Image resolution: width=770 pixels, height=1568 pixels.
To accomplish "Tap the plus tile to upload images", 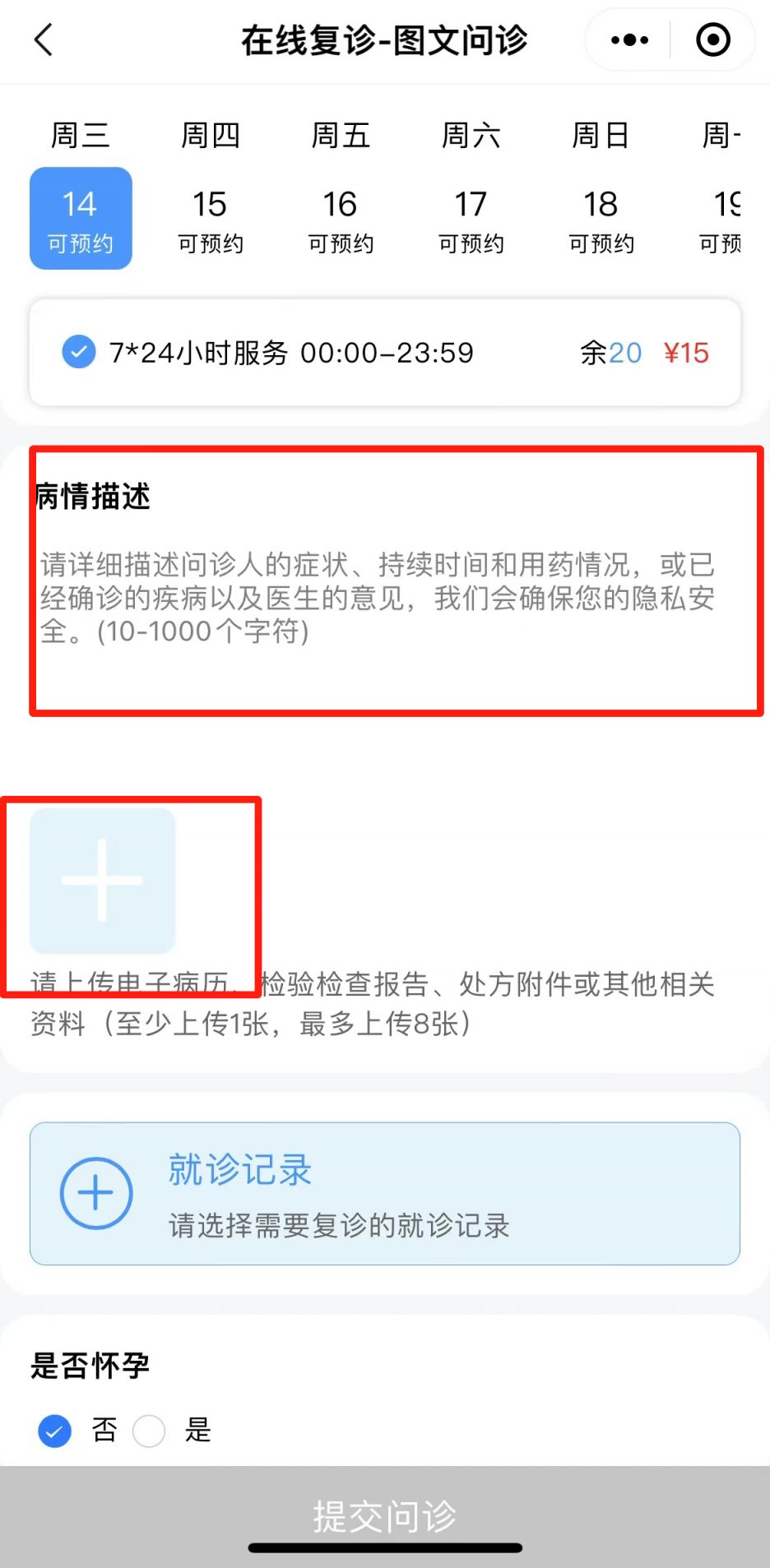I will (103, 881).
